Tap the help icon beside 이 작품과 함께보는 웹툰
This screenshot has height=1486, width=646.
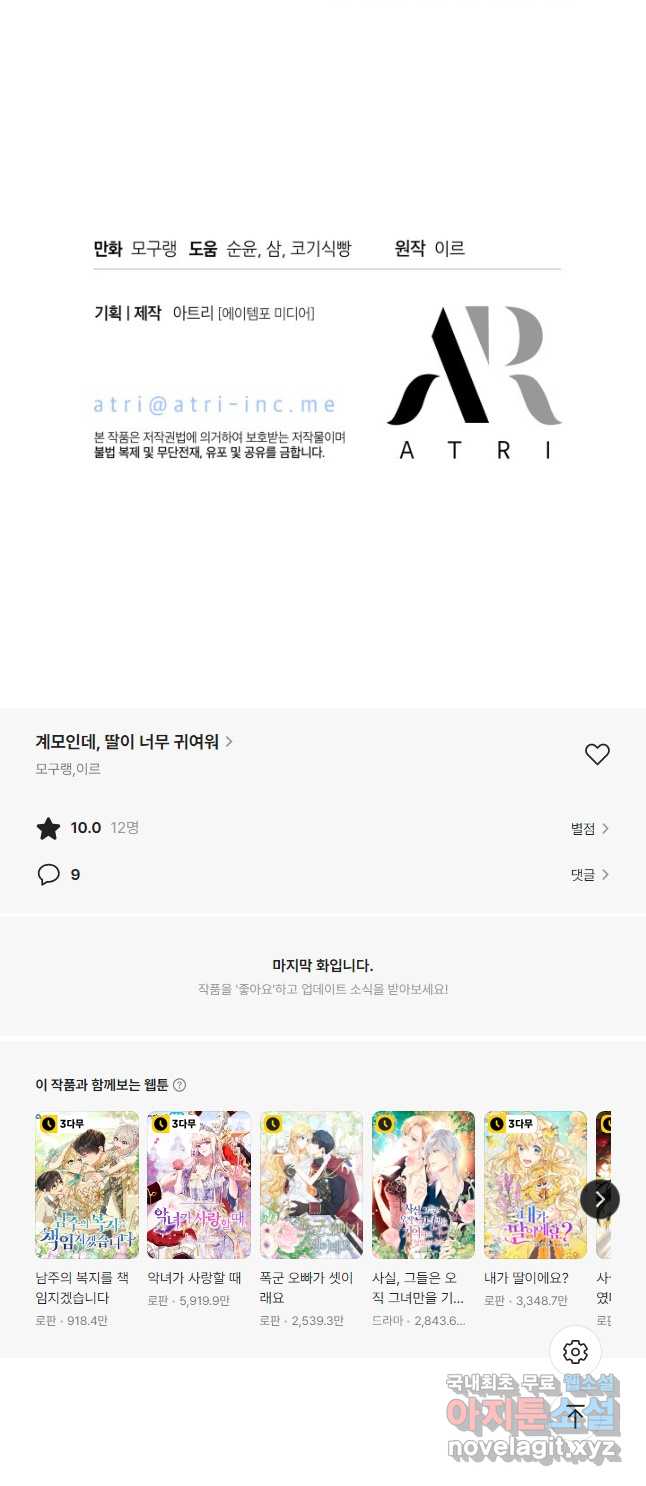pos(179,1085)
